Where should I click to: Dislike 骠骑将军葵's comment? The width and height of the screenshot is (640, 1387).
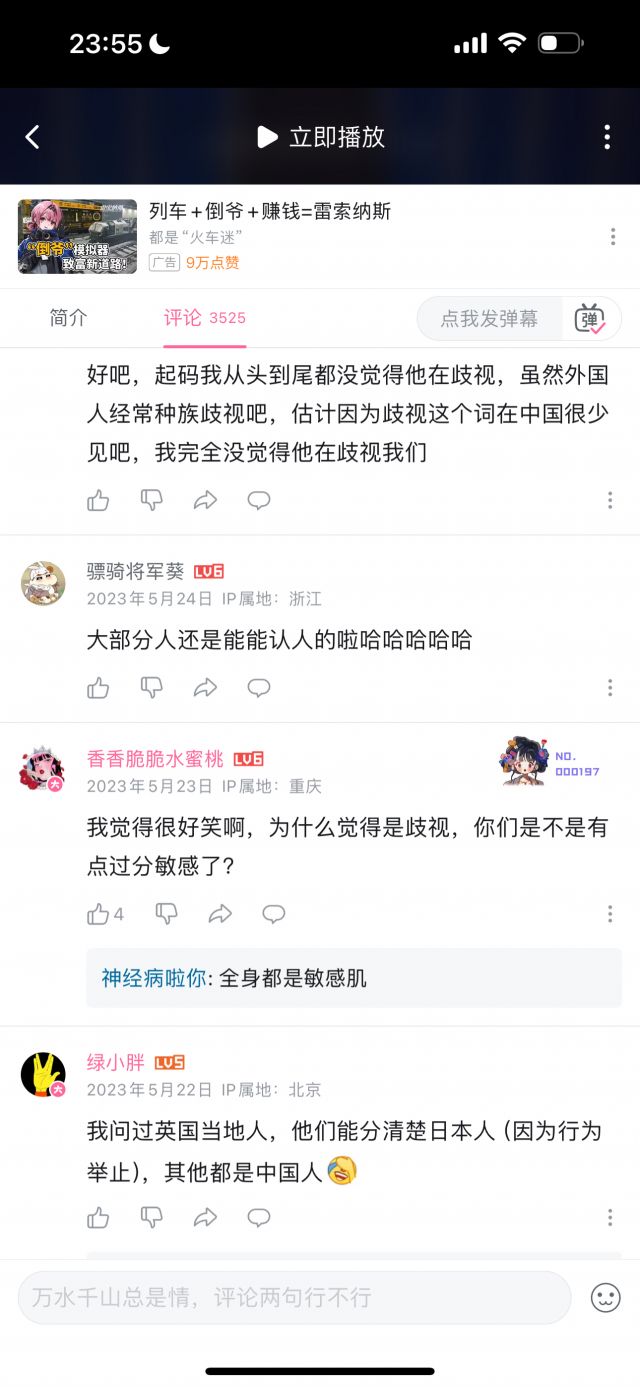point(152,688)
